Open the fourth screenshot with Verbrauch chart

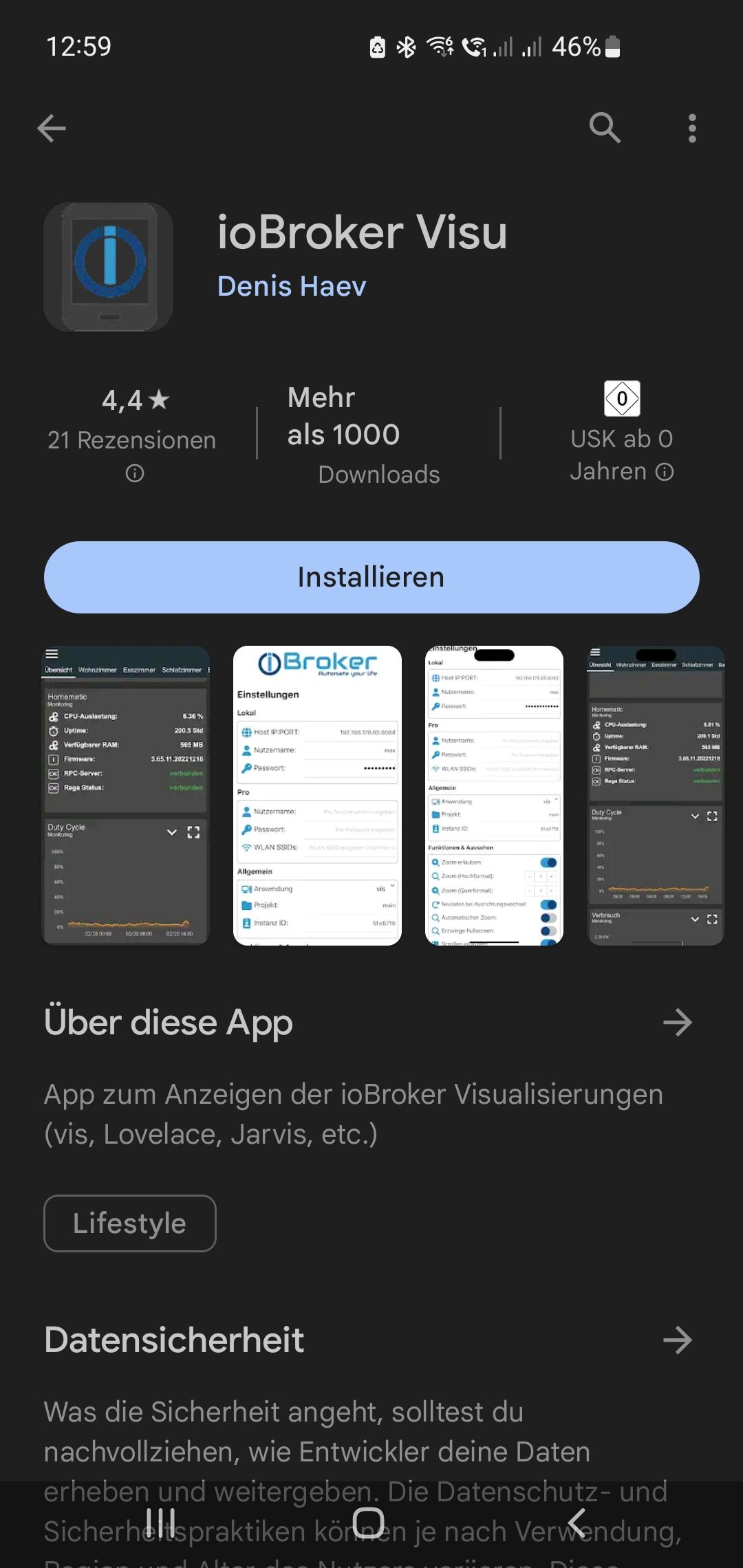[x=656, y=795]
